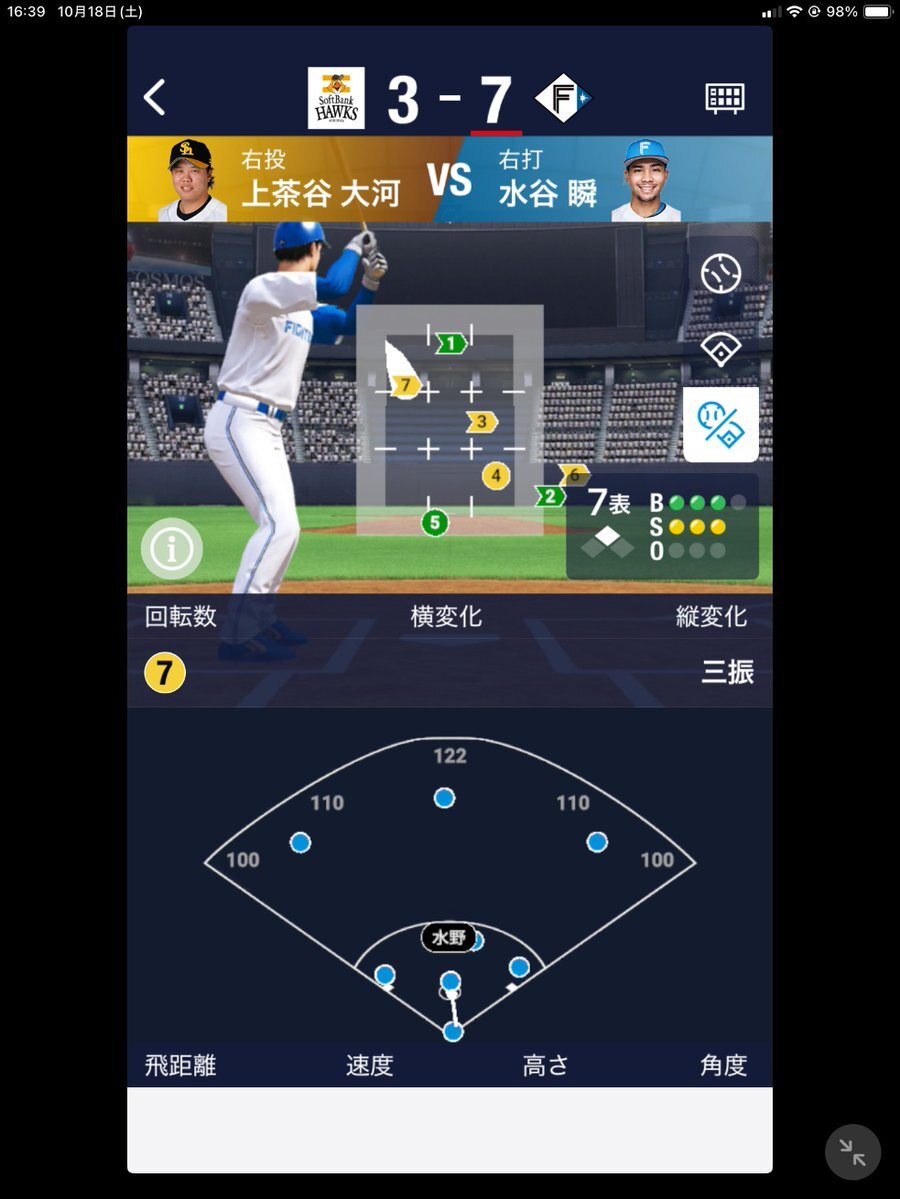Image resolution: width=900 pixels, height=1199 pixels.
Task: Open the scoreboard icon
Action: (724, 99)
